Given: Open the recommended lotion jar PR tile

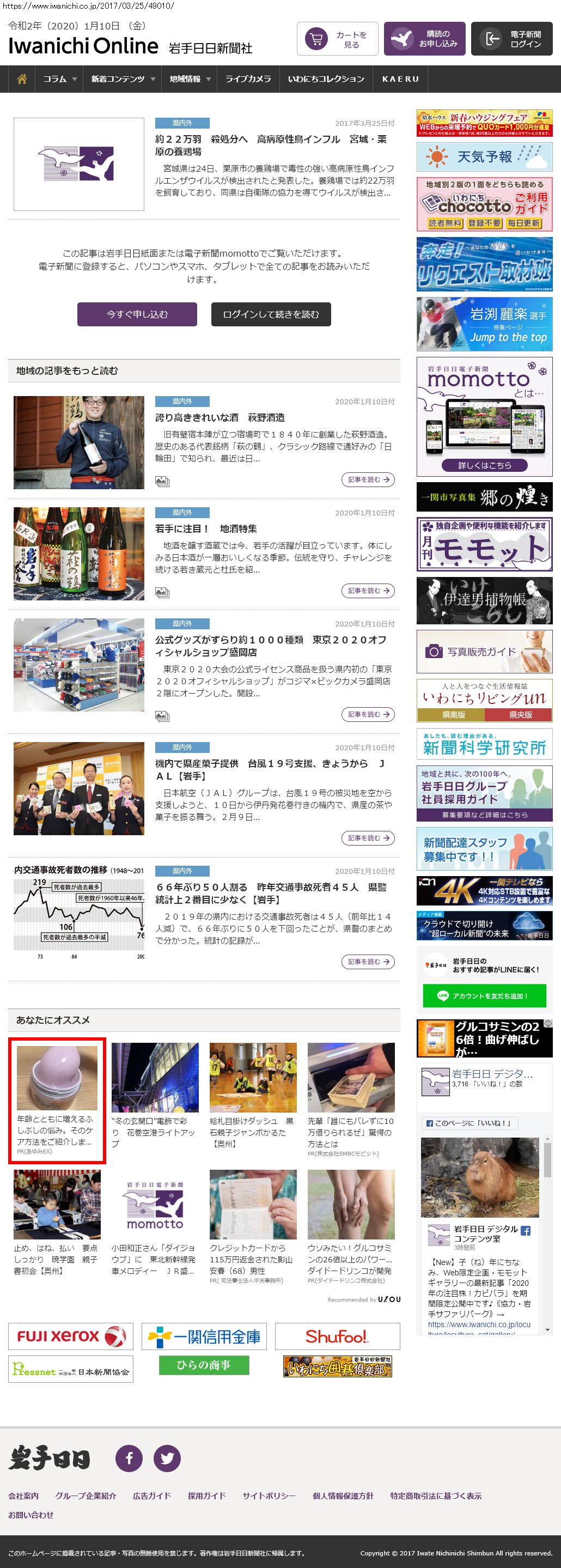Looking at the screenshot, I should pyautogui.click(x=57, y=1099).
